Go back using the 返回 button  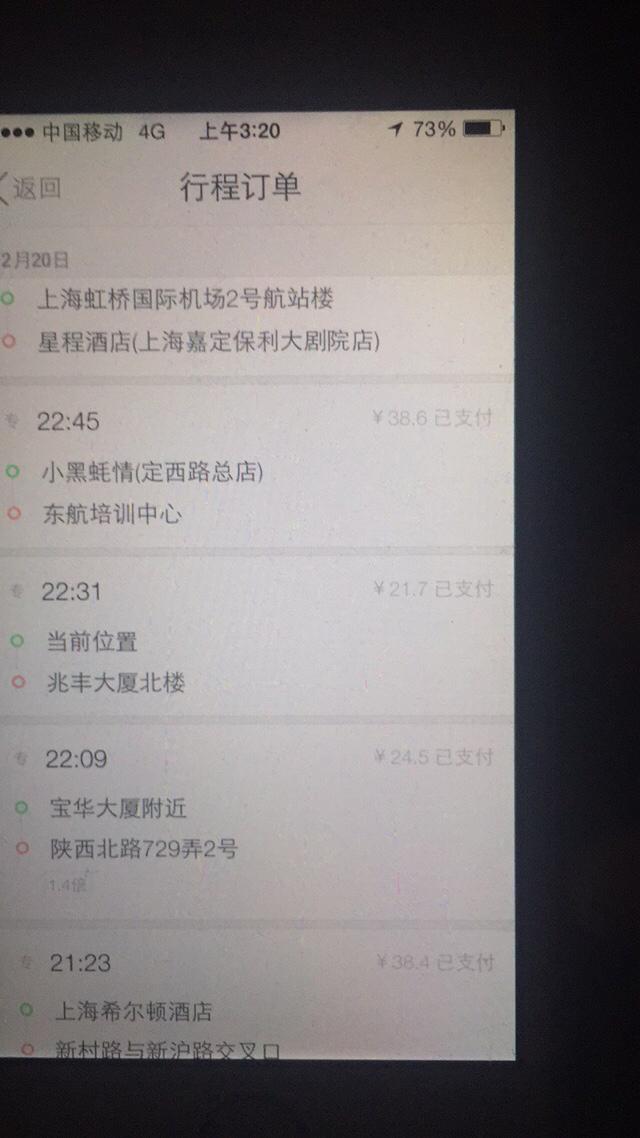point(32,188)
